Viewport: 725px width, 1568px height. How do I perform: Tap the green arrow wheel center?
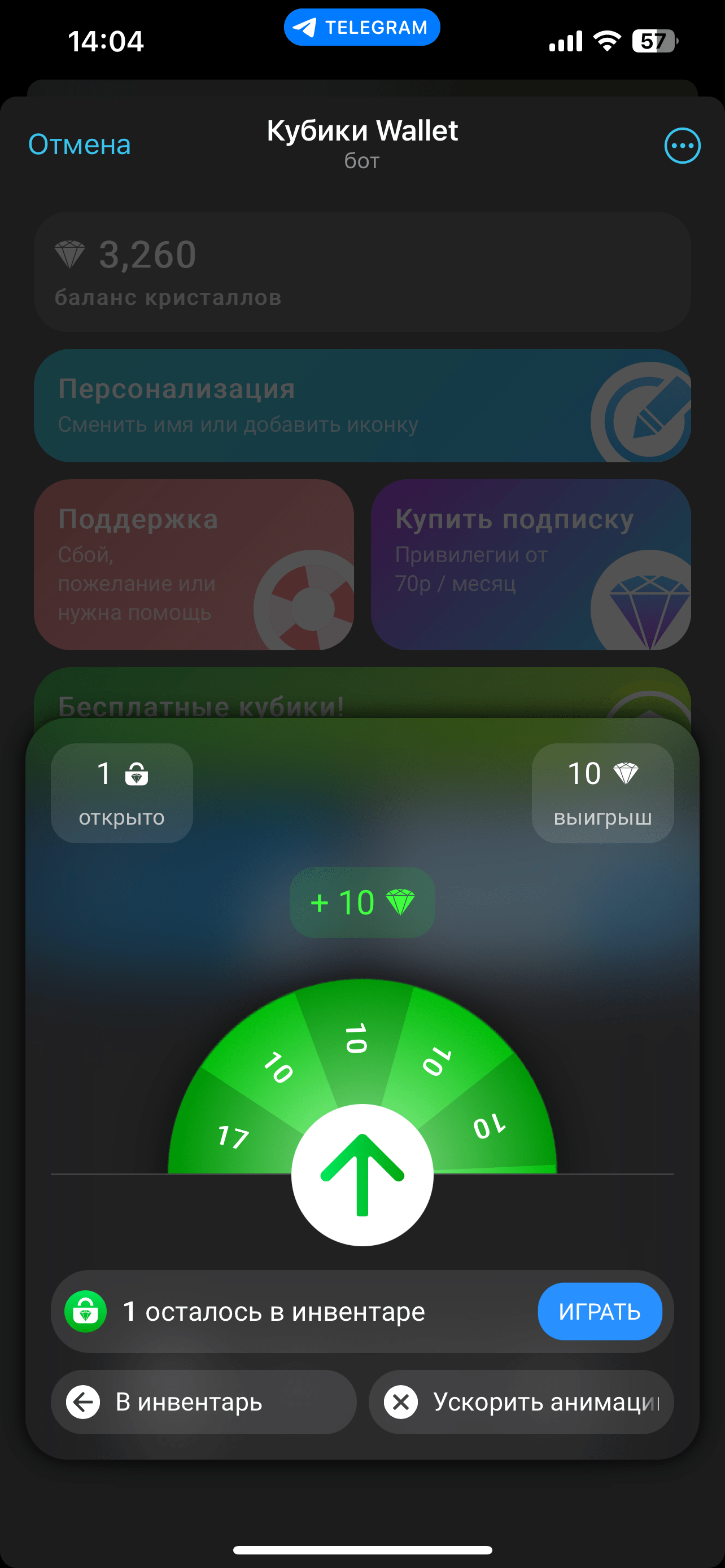click(x=362, y=1175)
